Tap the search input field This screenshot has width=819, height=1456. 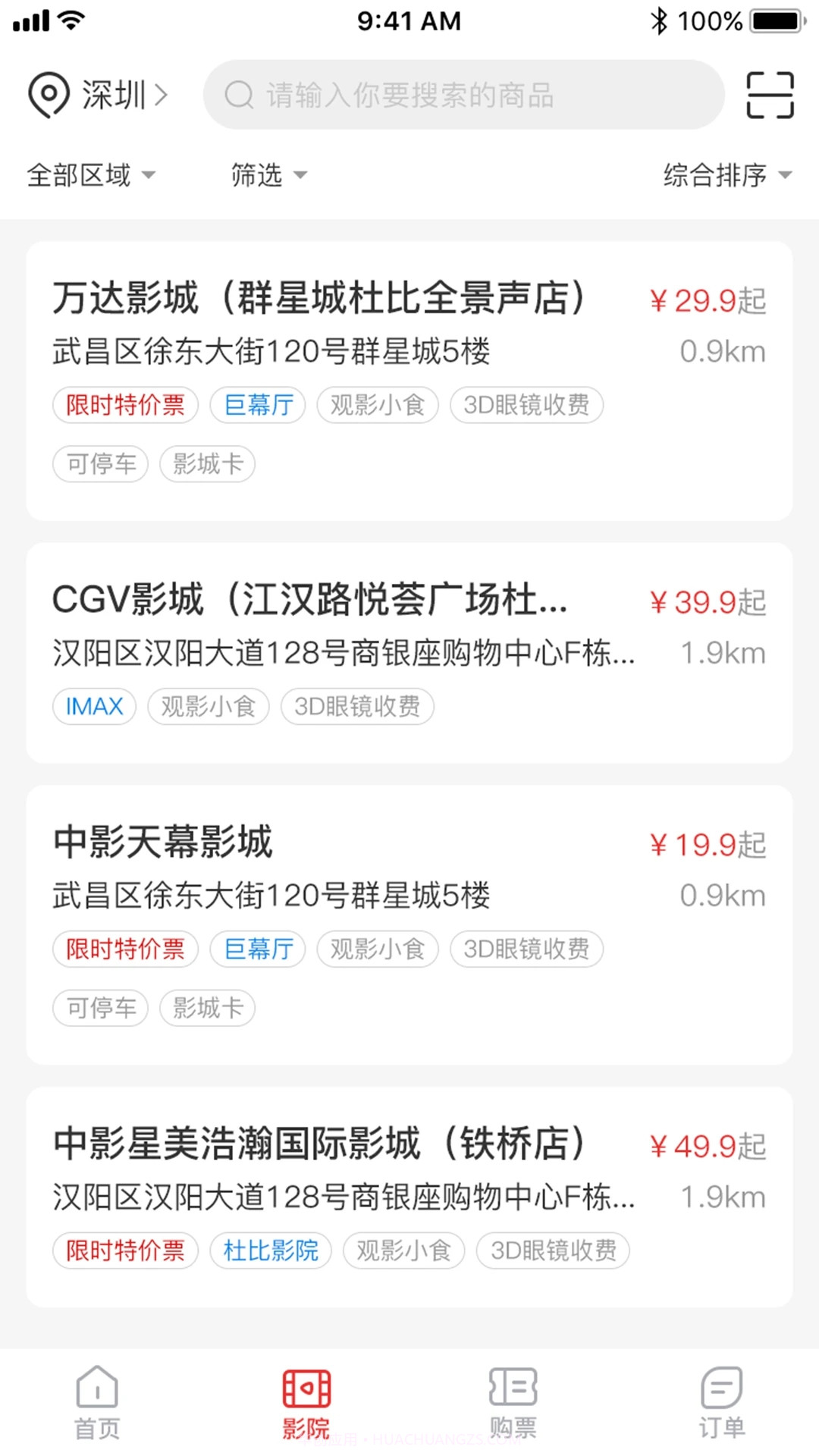click(x=463, y=96)
